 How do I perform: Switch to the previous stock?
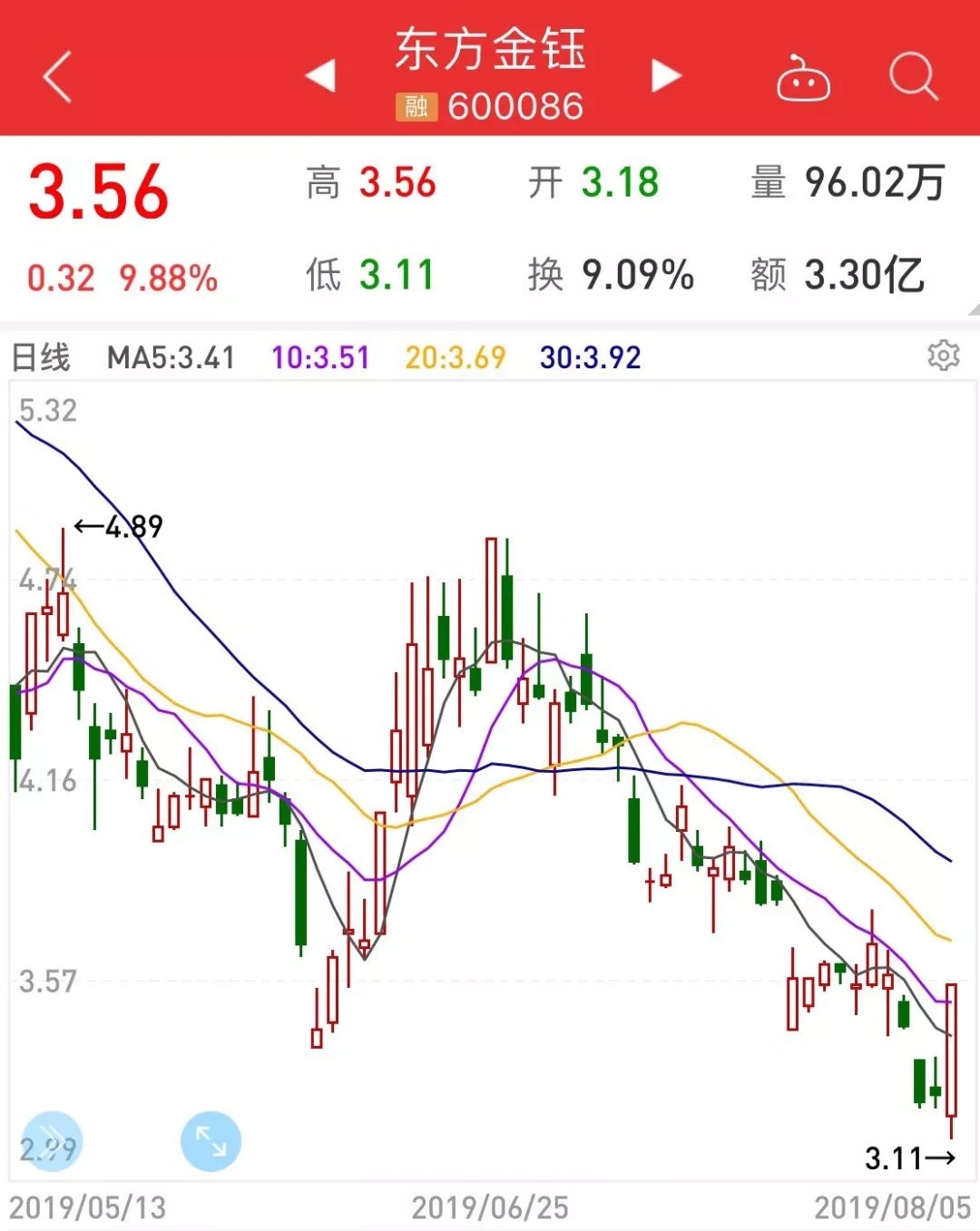coord(320,75)
